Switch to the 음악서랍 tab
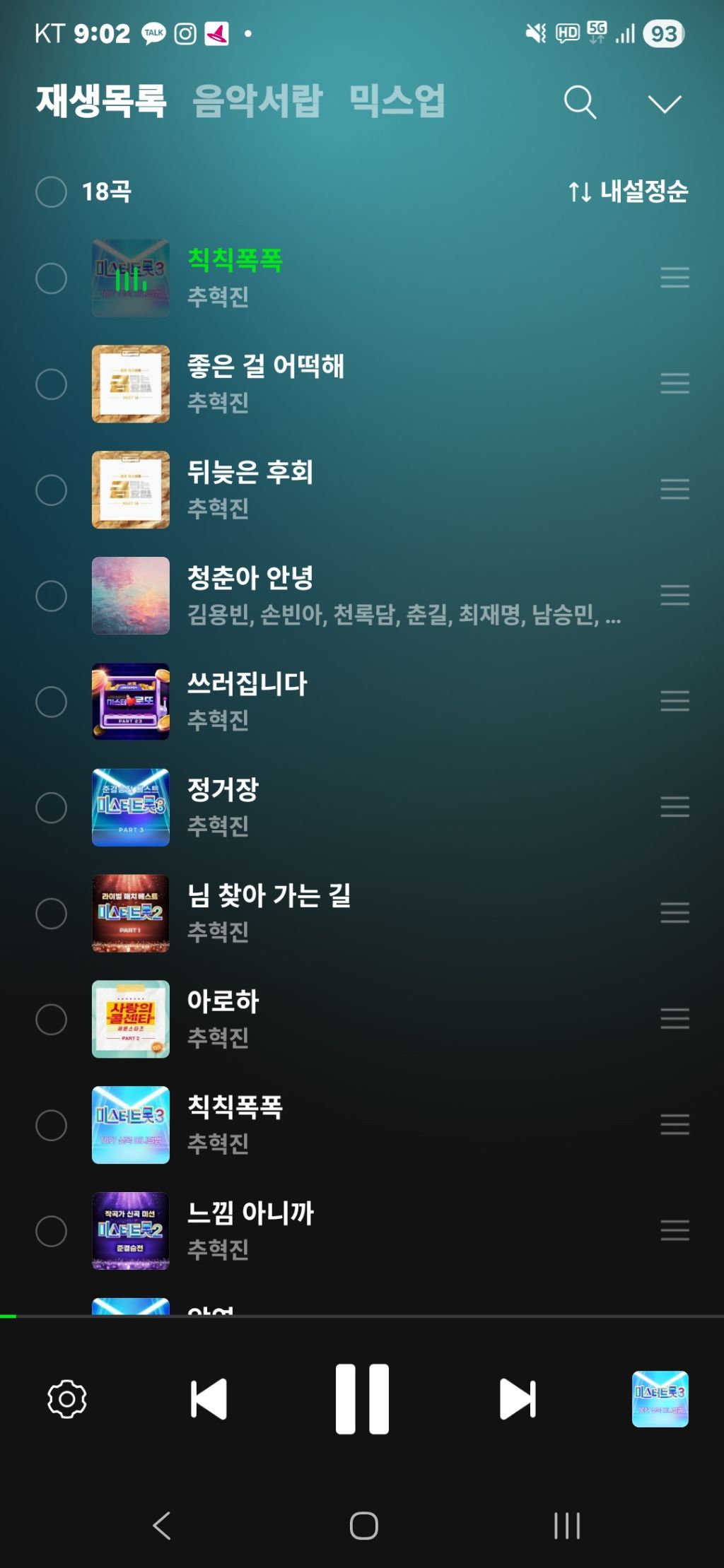Image resolution: width=724 pixels, height=1568 pixels. pyautogui.click(x=257, y=101)
